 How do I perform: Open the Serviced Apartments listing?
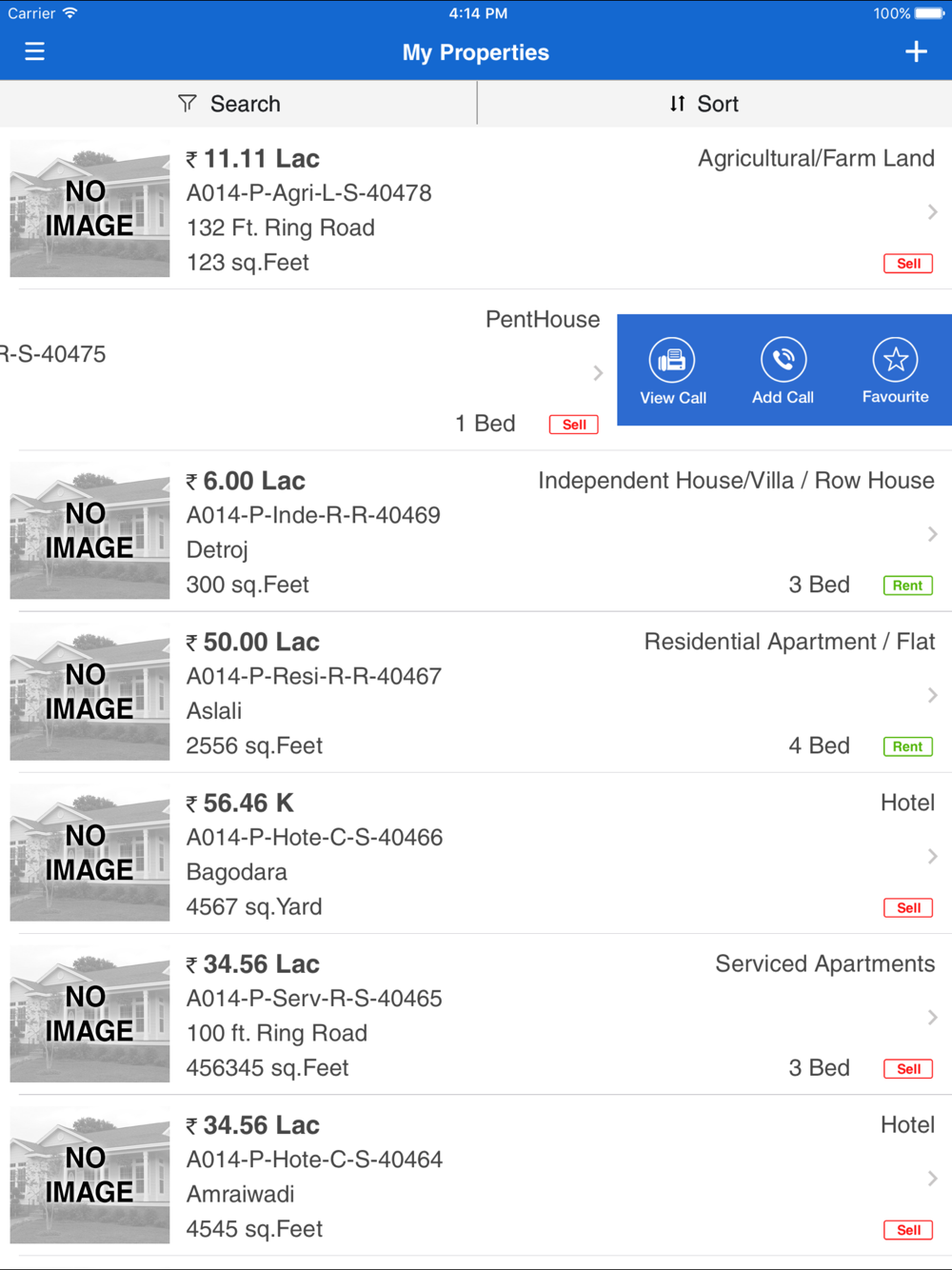tap(476, 1014)
